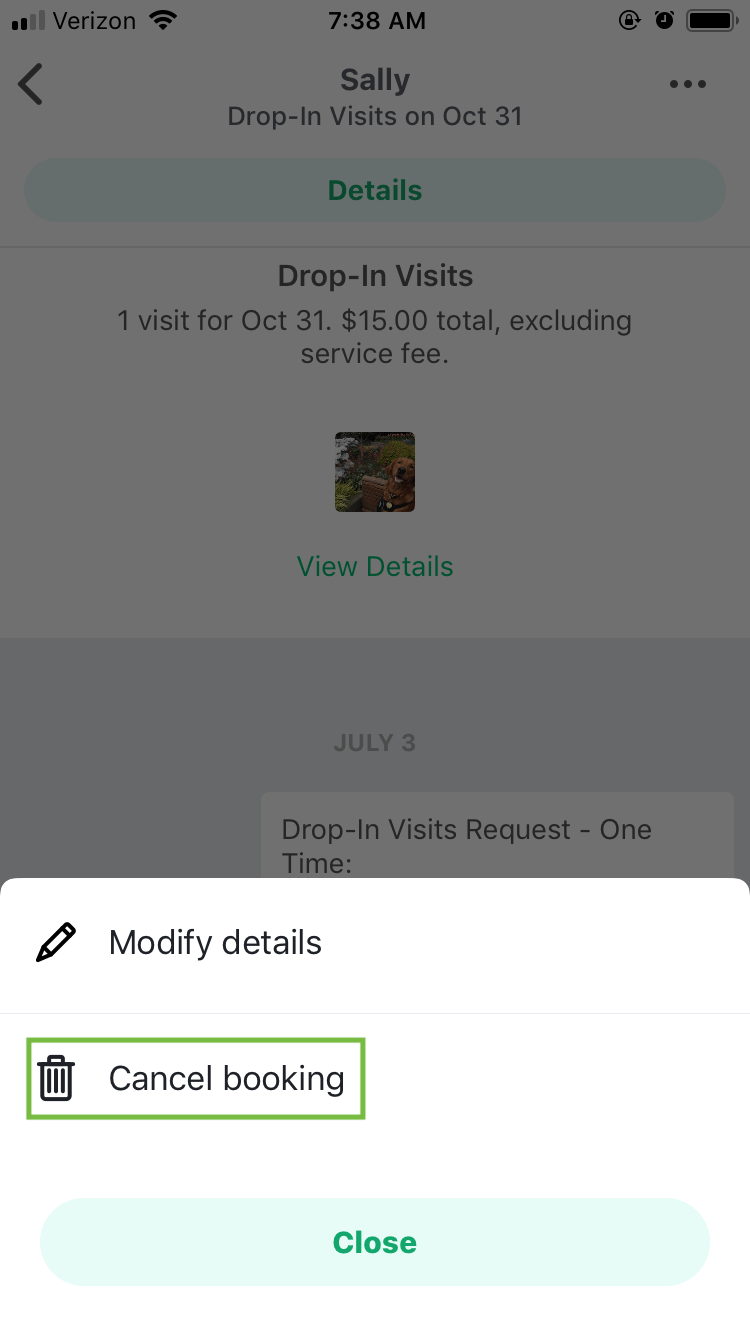
Task: Tap the back chevron to leave Sally's booking
Action: coord(30,84)
